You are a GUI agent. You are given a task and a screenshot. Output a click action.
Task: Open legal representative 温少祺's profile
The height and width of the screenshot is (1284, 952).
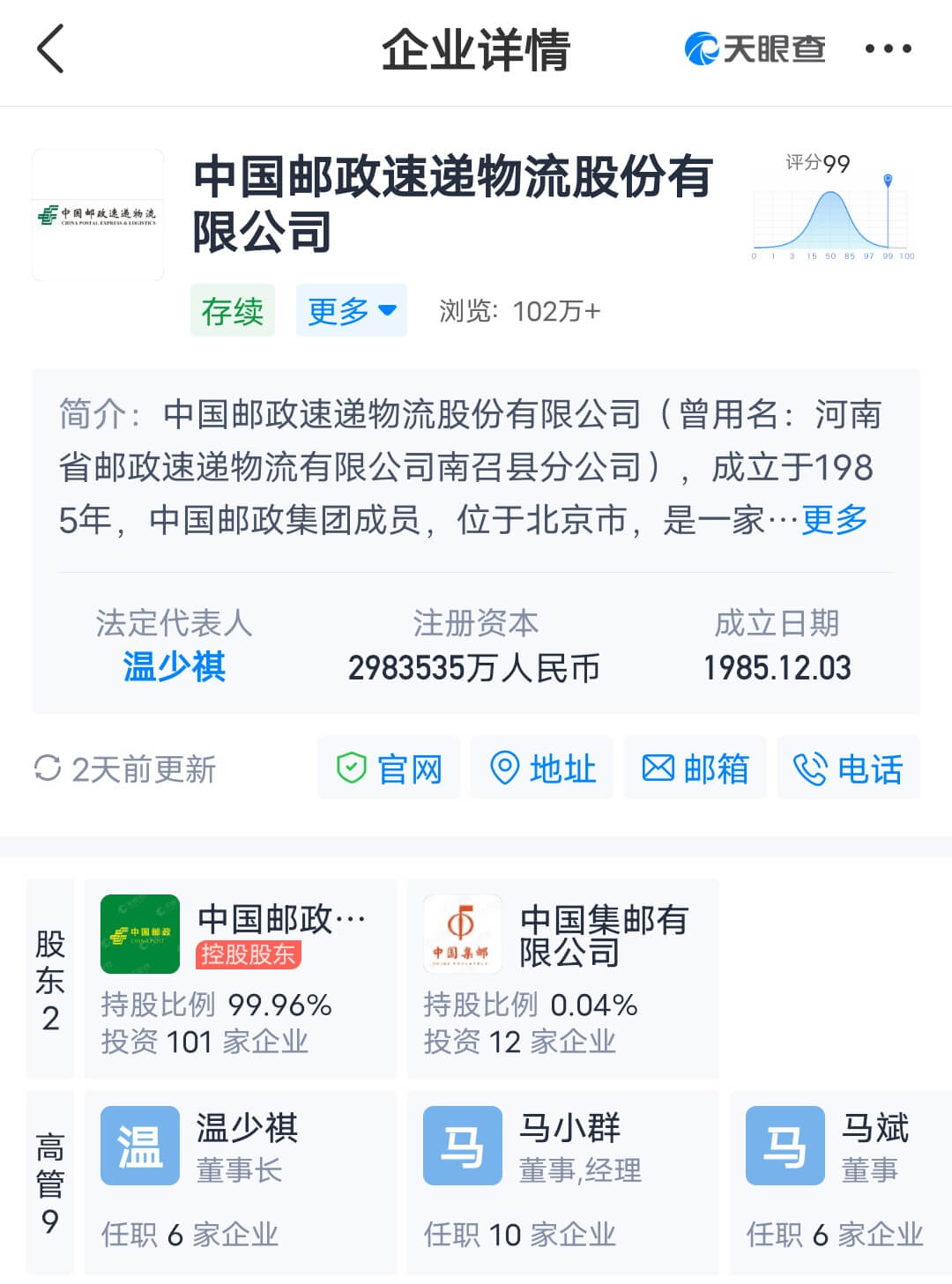pyautogui.click(x=174, y=667)
